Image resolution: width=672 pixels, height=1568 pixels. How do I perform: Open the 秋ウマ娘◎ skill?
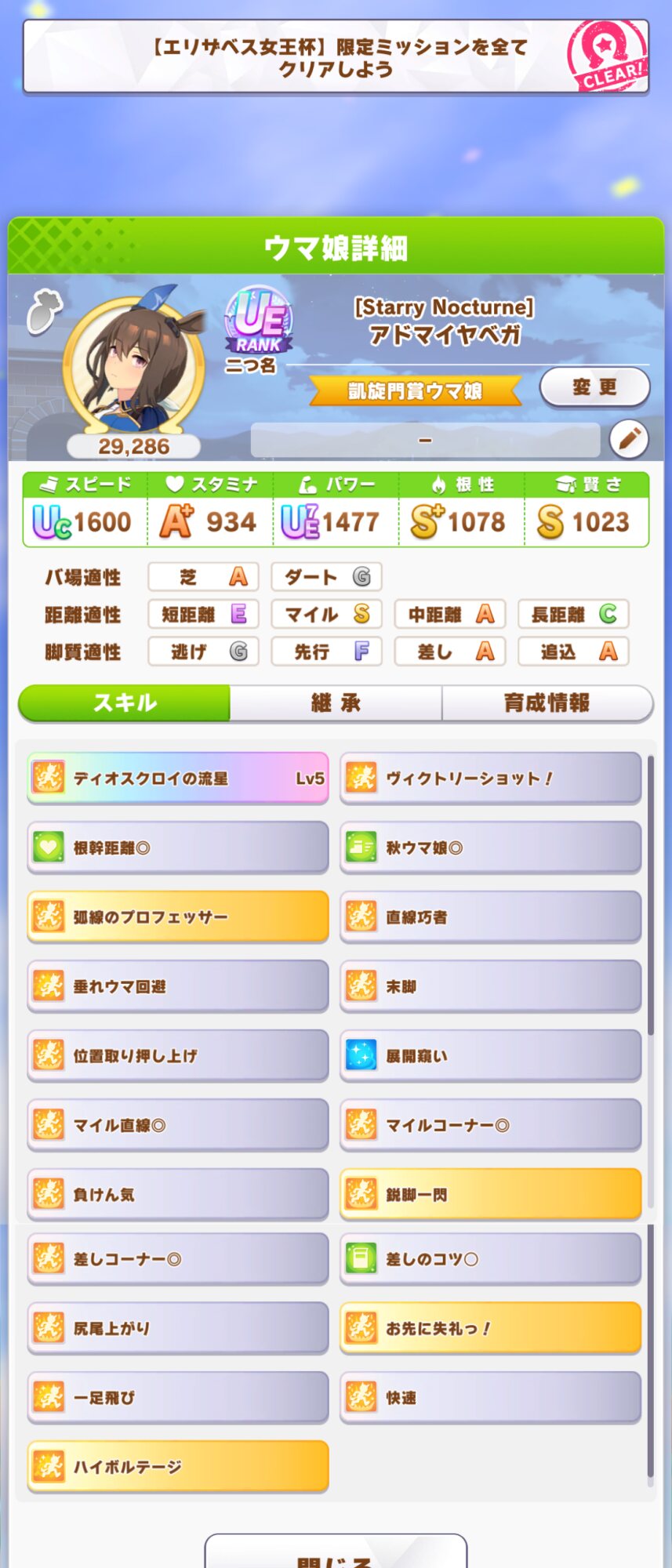490,848
